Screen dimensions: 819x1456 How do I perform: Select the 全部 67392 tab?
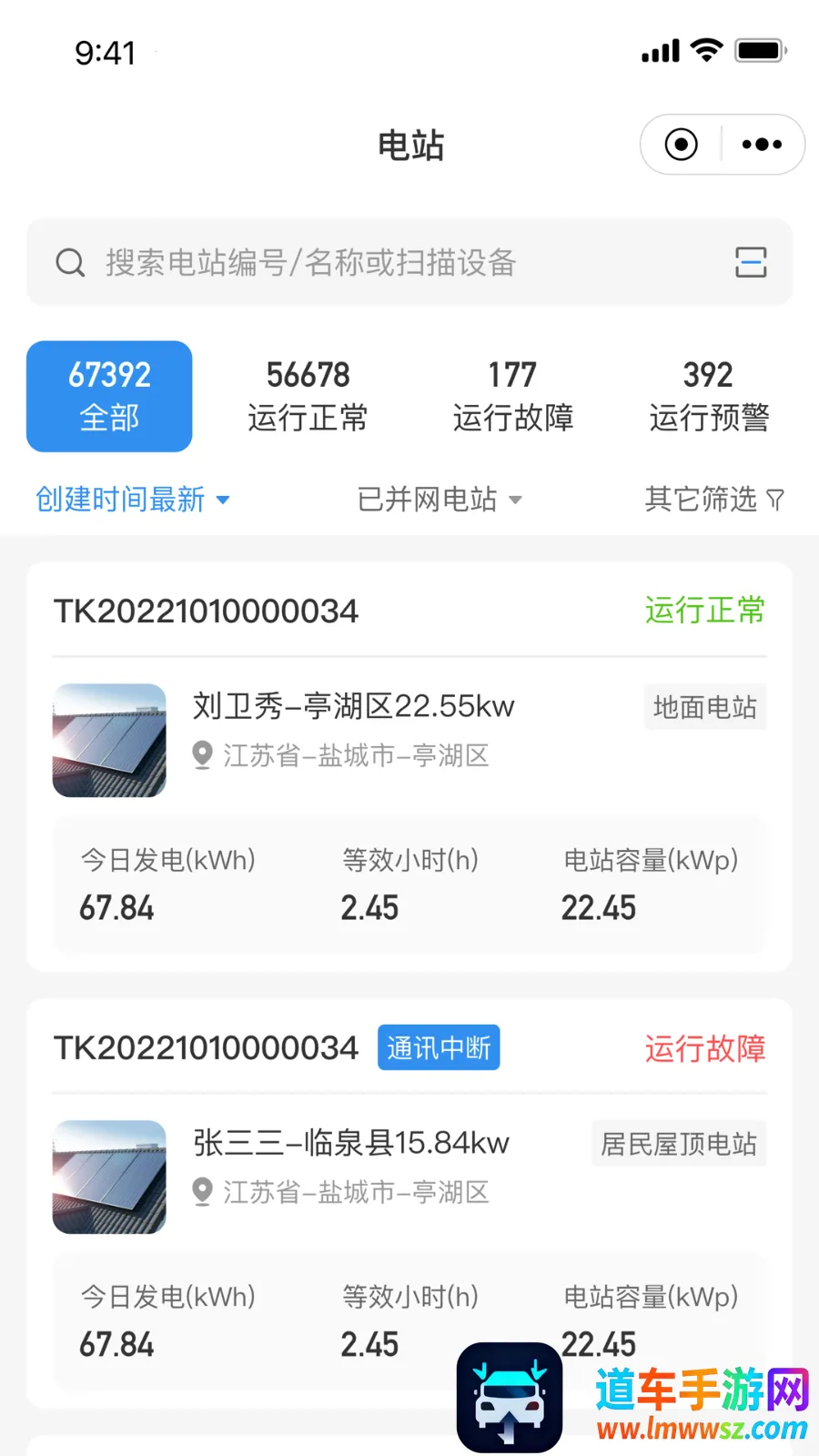109,397
